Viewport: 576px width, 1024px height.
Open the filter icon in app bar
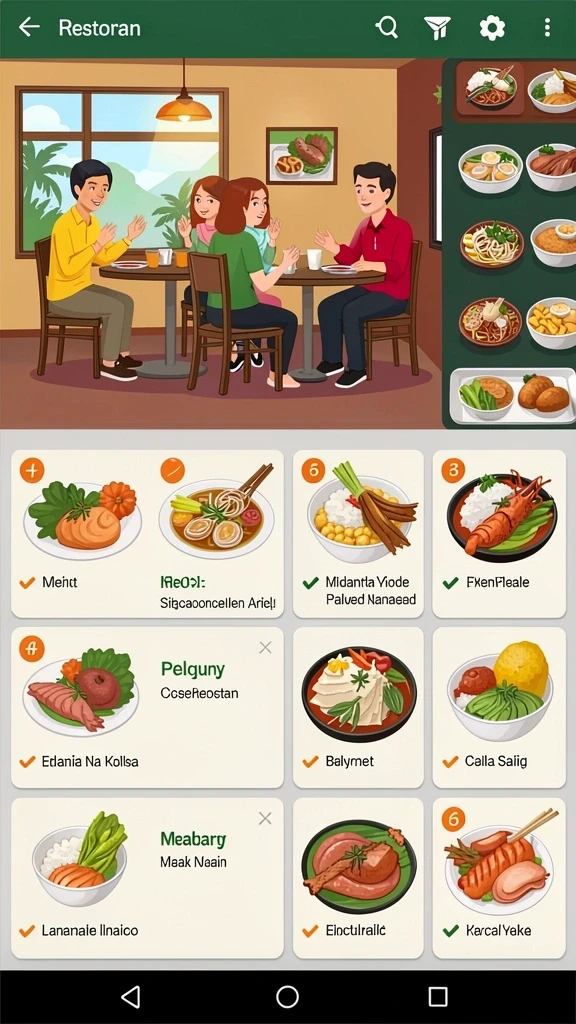[437, 28]
